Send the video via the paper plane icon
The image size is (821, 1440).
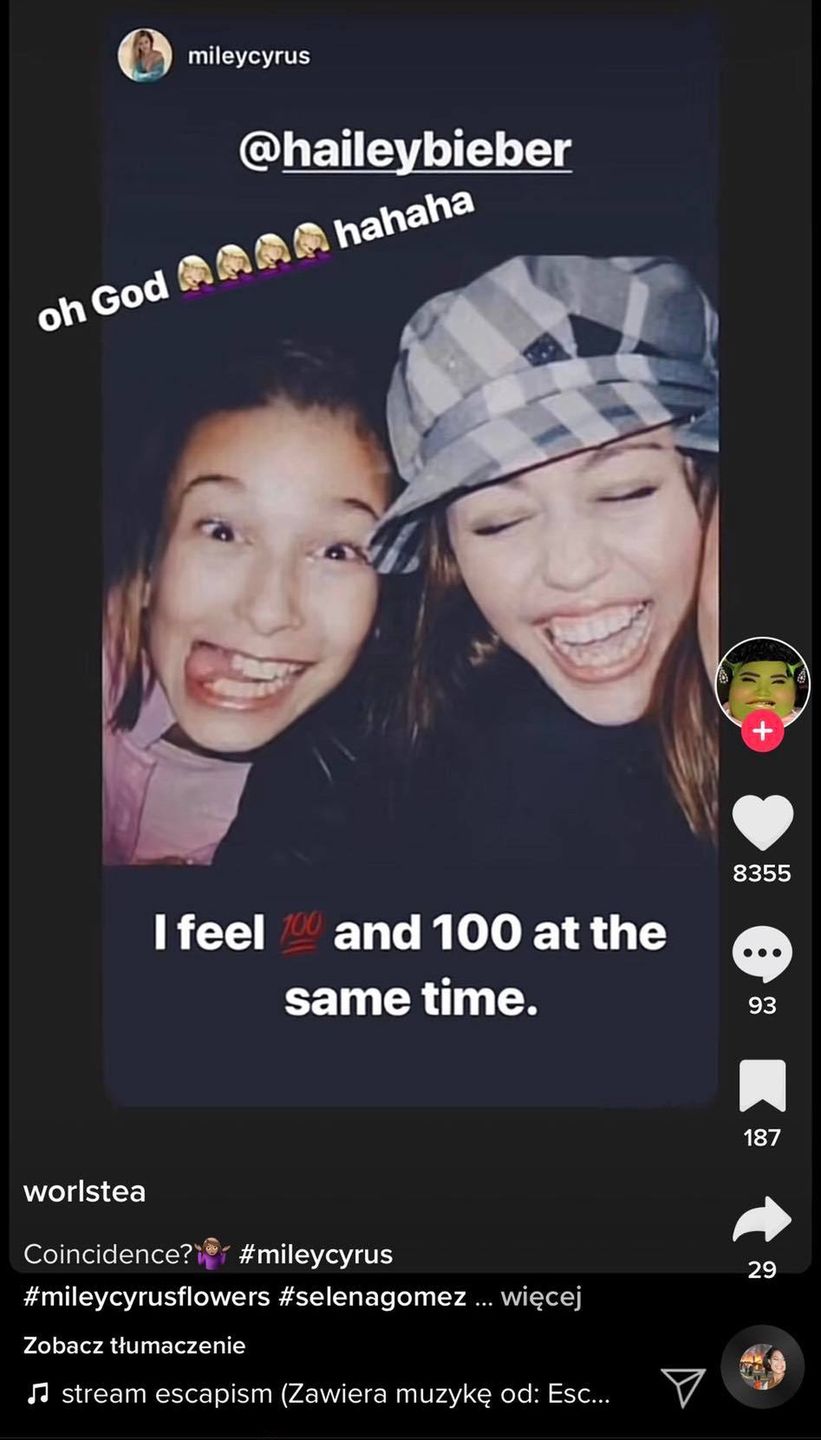tap(684, 1387)
